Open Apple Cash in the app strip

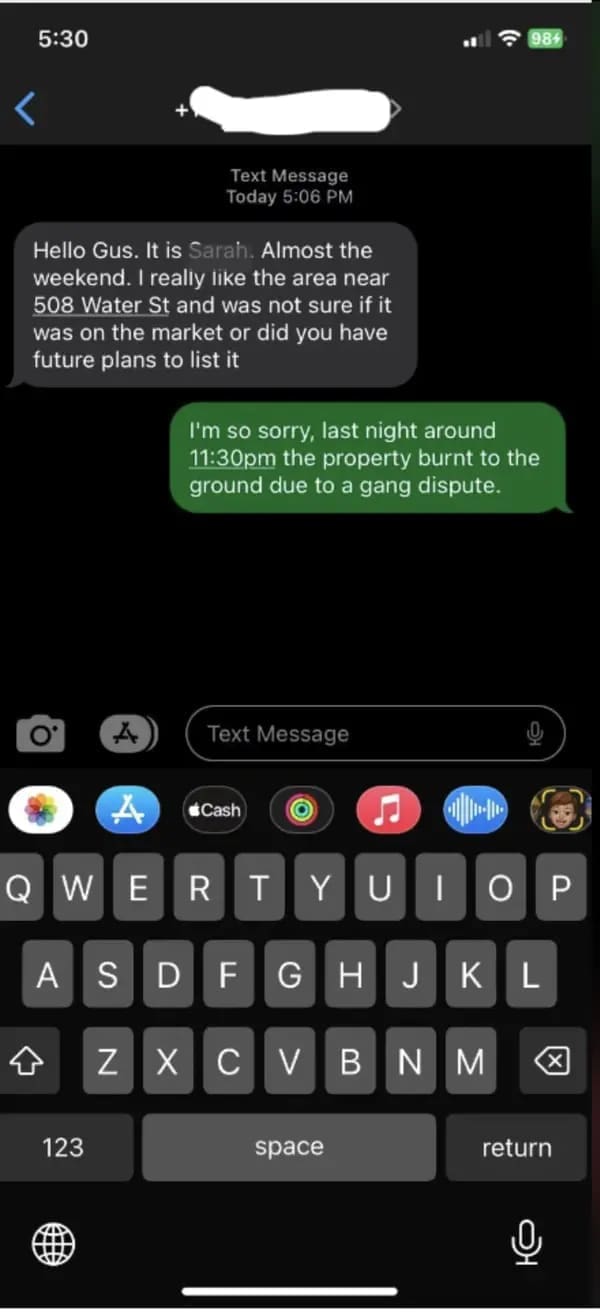214,810
